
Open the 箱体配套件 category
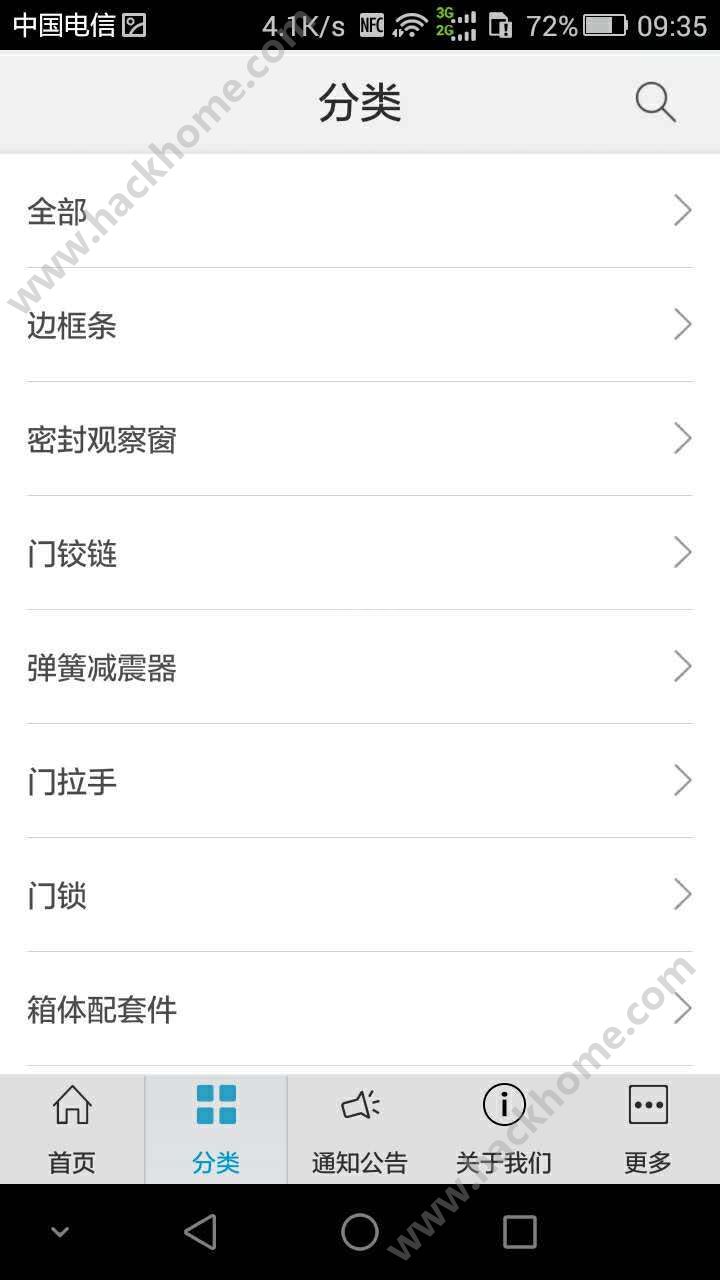tap(360, 1009)
